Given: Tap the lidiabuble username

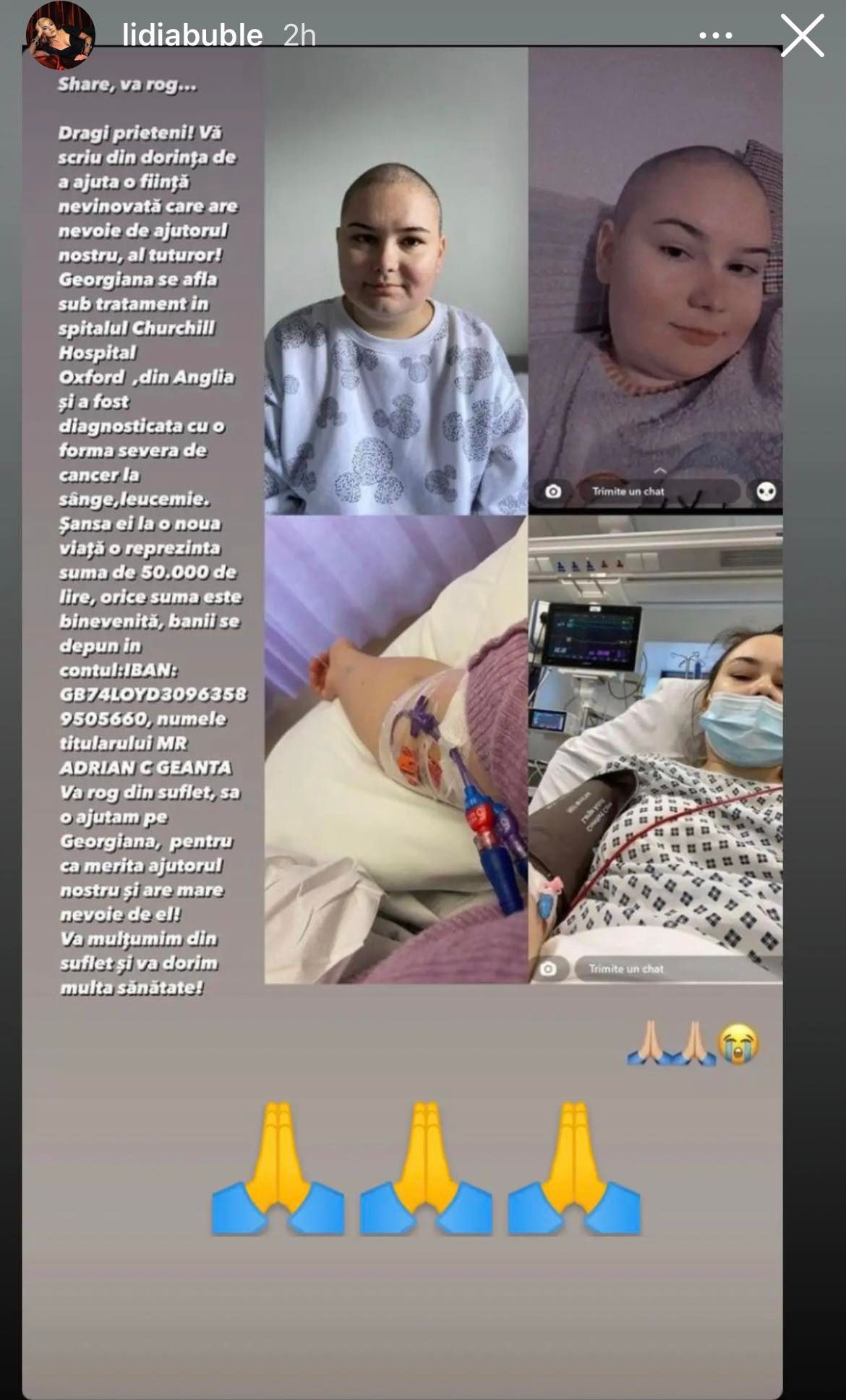Looking at the screenshot, I should (x=192, y=35).
